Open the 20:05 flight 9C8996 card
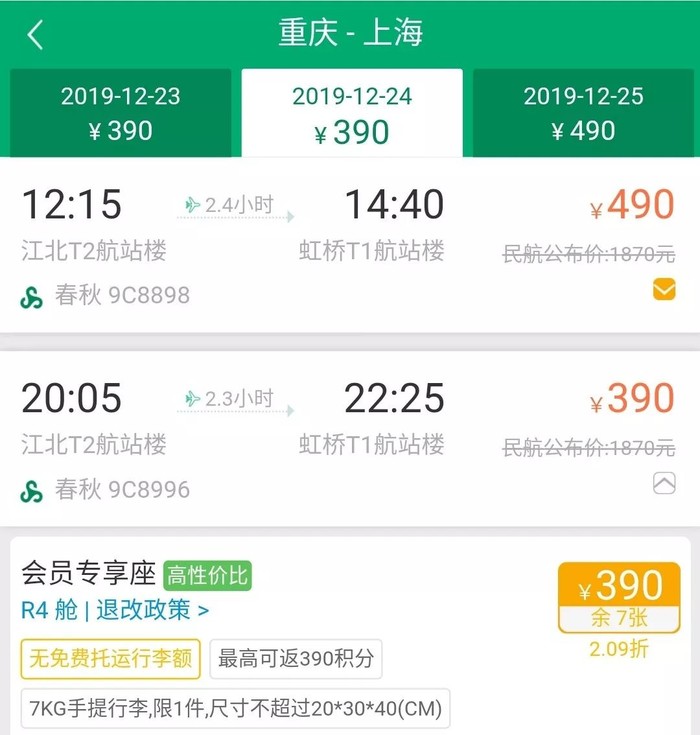Image resolution: width=700 pixels, height=735 pixels. (x=300, y=440)
